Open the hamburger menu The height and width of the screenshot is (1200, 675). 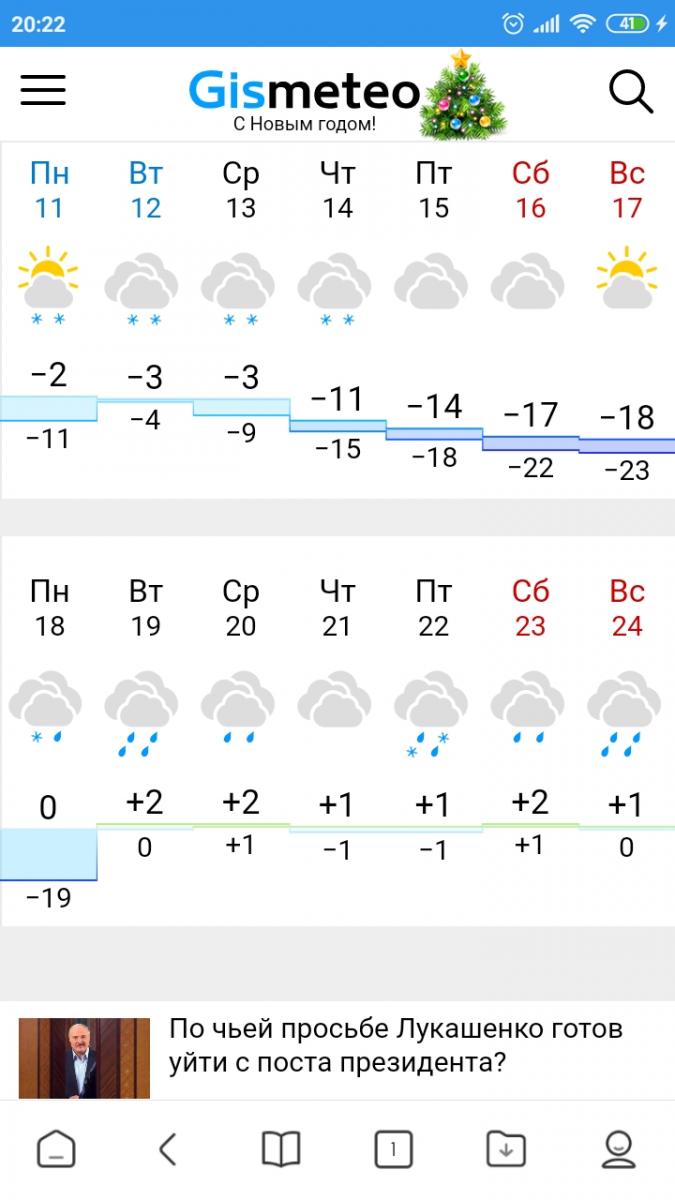pyautogui.click(x=43, y=91)
